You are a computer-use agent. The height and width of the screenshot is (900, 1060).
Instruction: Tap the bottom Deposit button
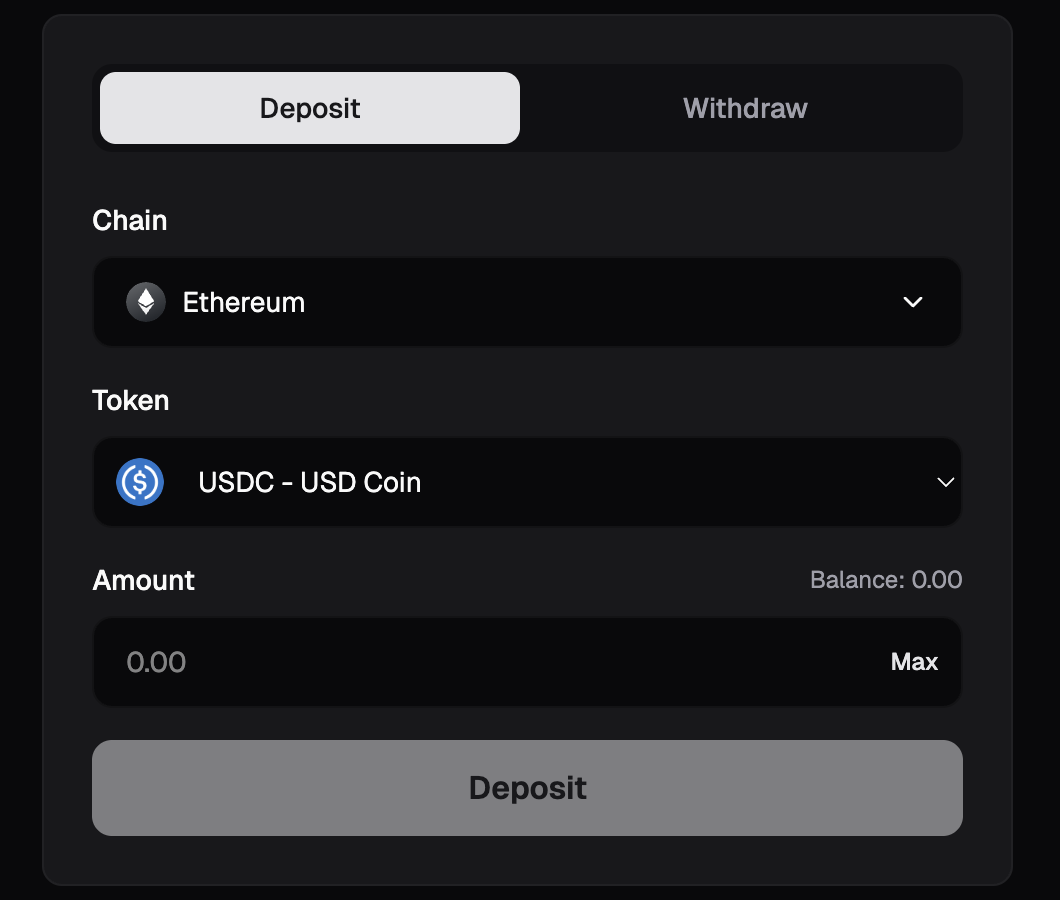pyautogui.click(x=527, y=788)
